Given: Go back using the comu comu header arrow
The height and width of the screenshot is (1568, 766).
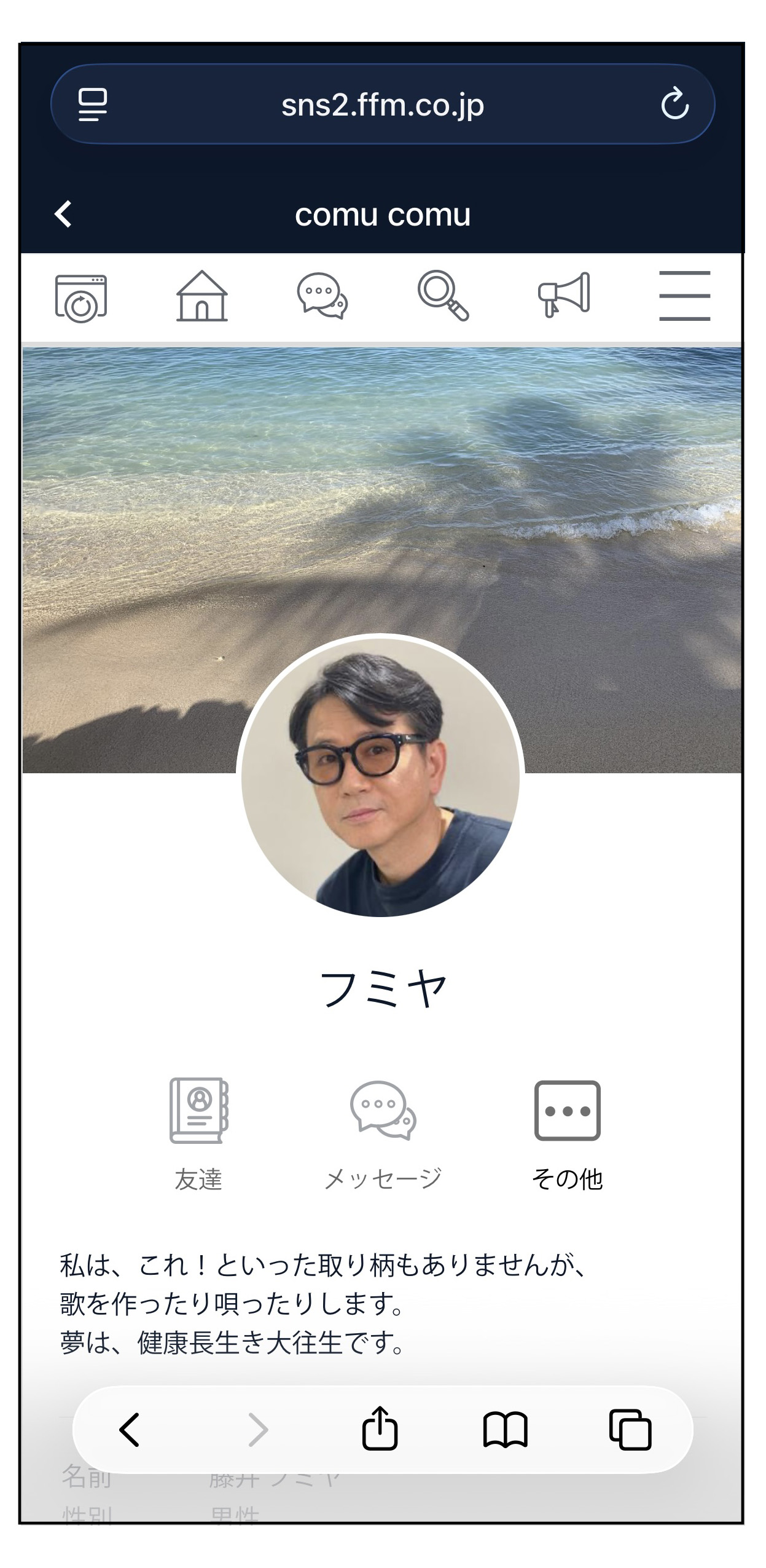Looking at the screenshot, I should pos(63,215).
